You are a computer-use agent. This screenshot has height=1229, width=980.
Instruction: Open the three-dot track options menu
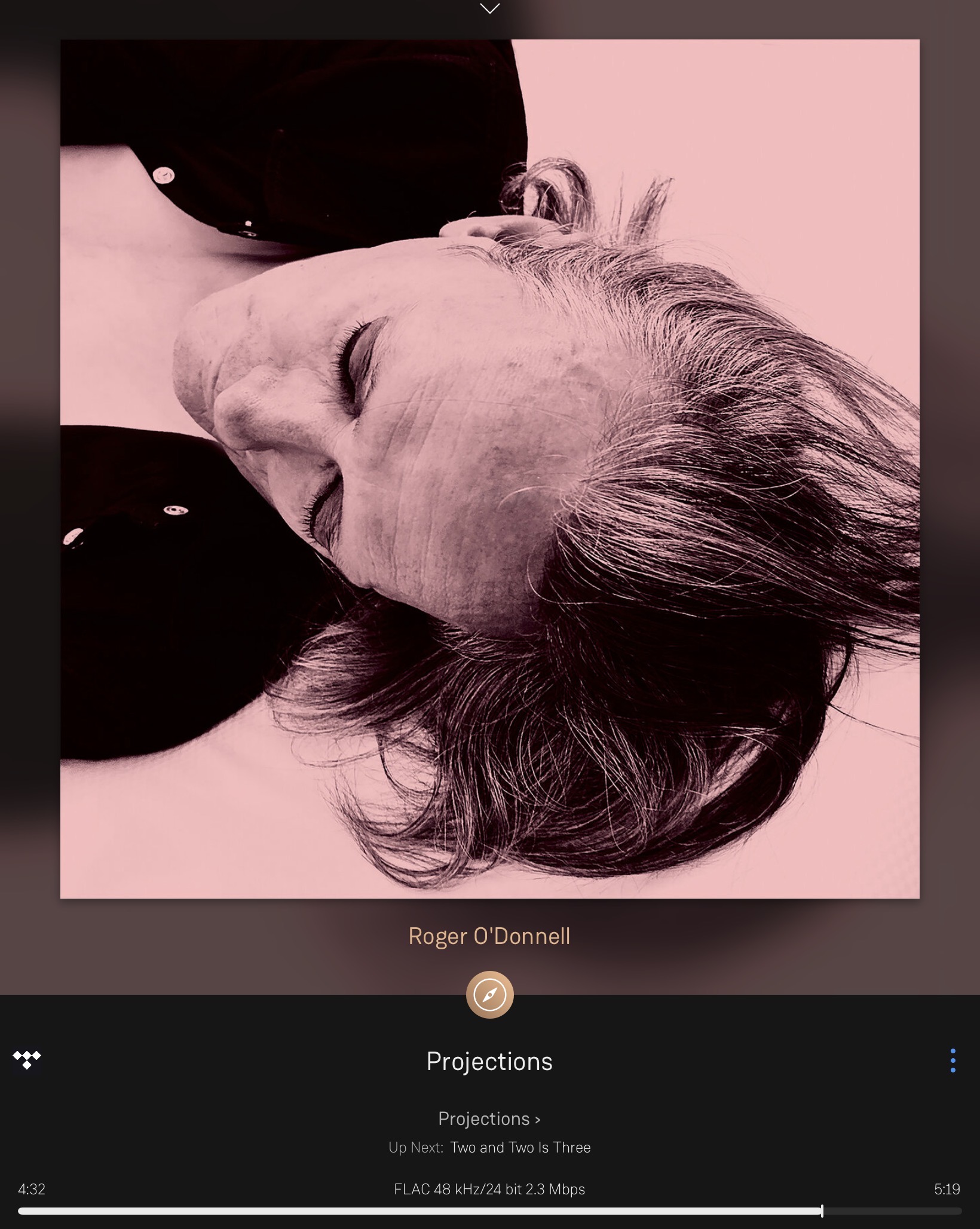[x=953, y=1061]
